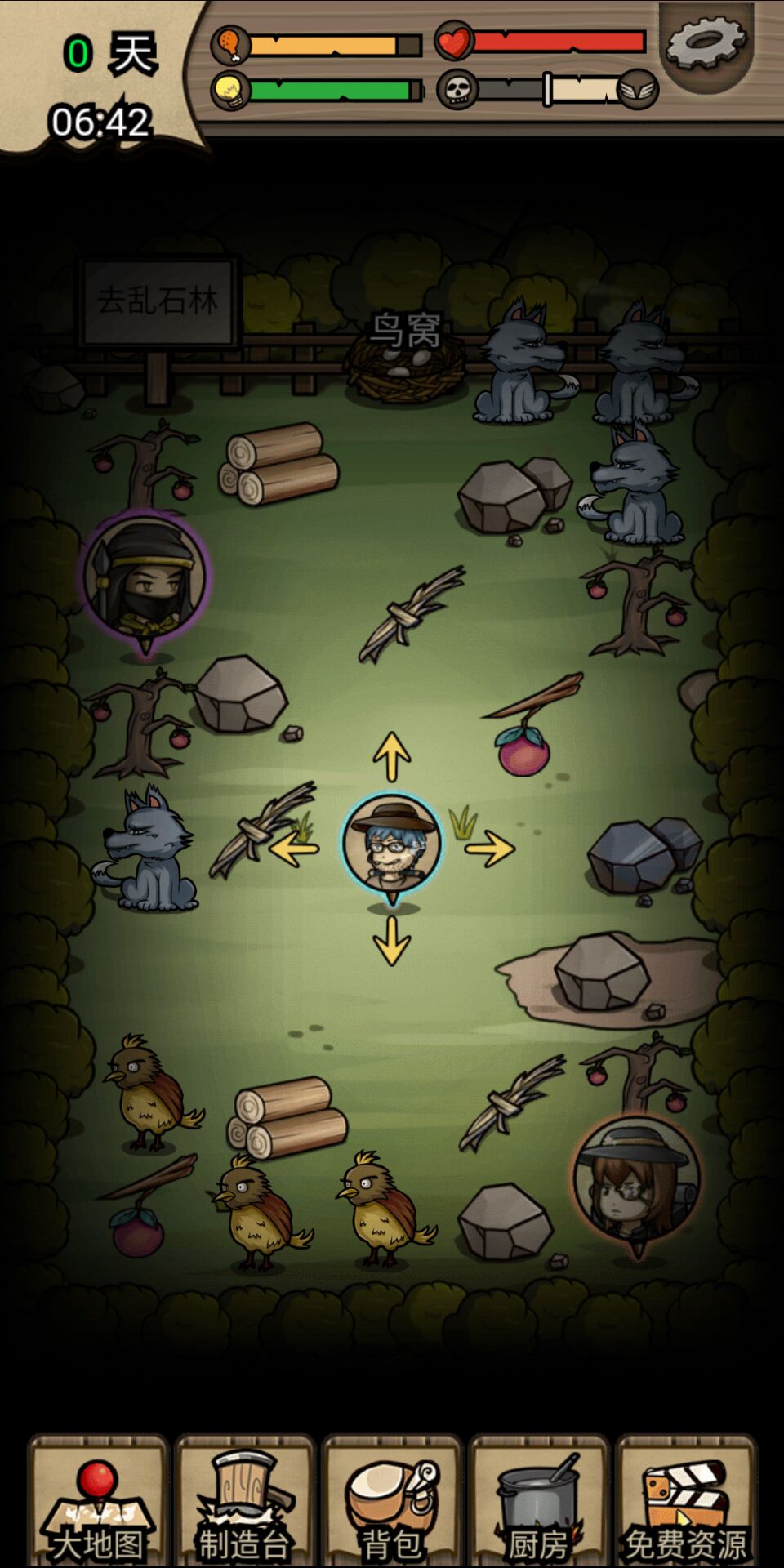Move character up with the arrow

[x=392, y=755]
